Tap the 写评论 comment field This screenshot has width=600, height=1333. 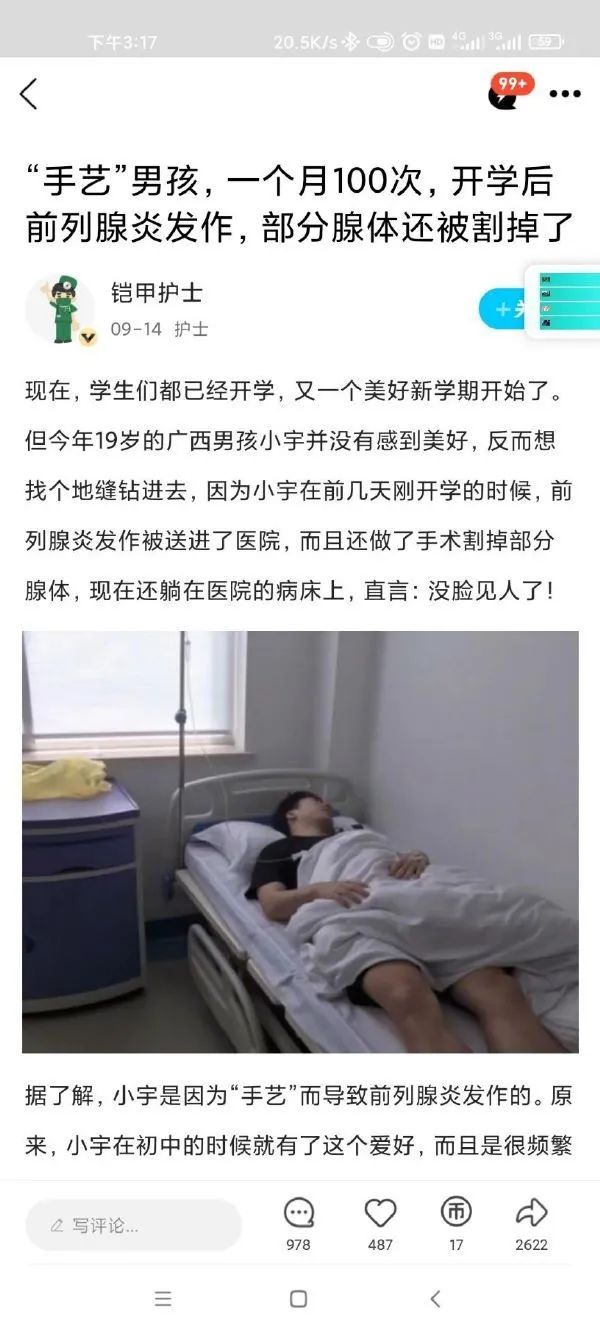(133, 1225)
